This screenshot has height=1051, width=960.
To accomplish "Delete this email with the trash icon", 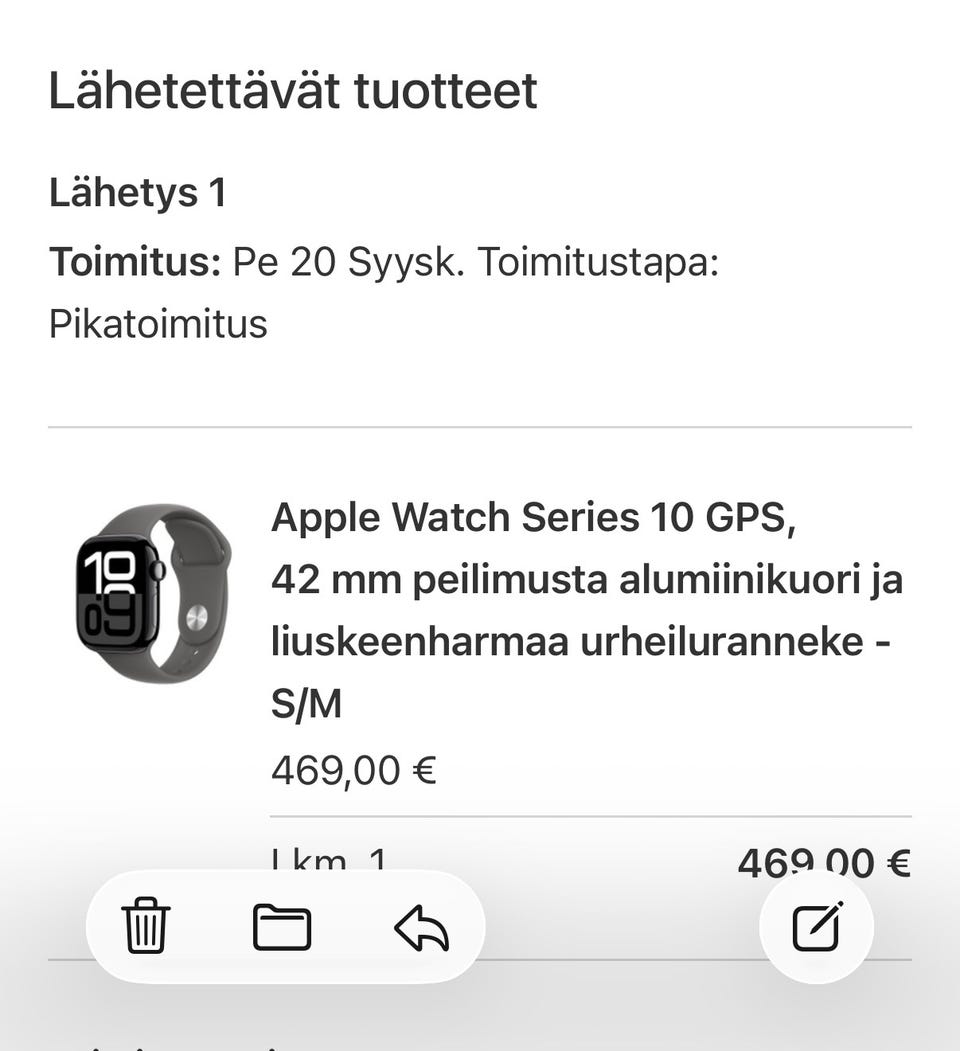I will click(146, 926).
